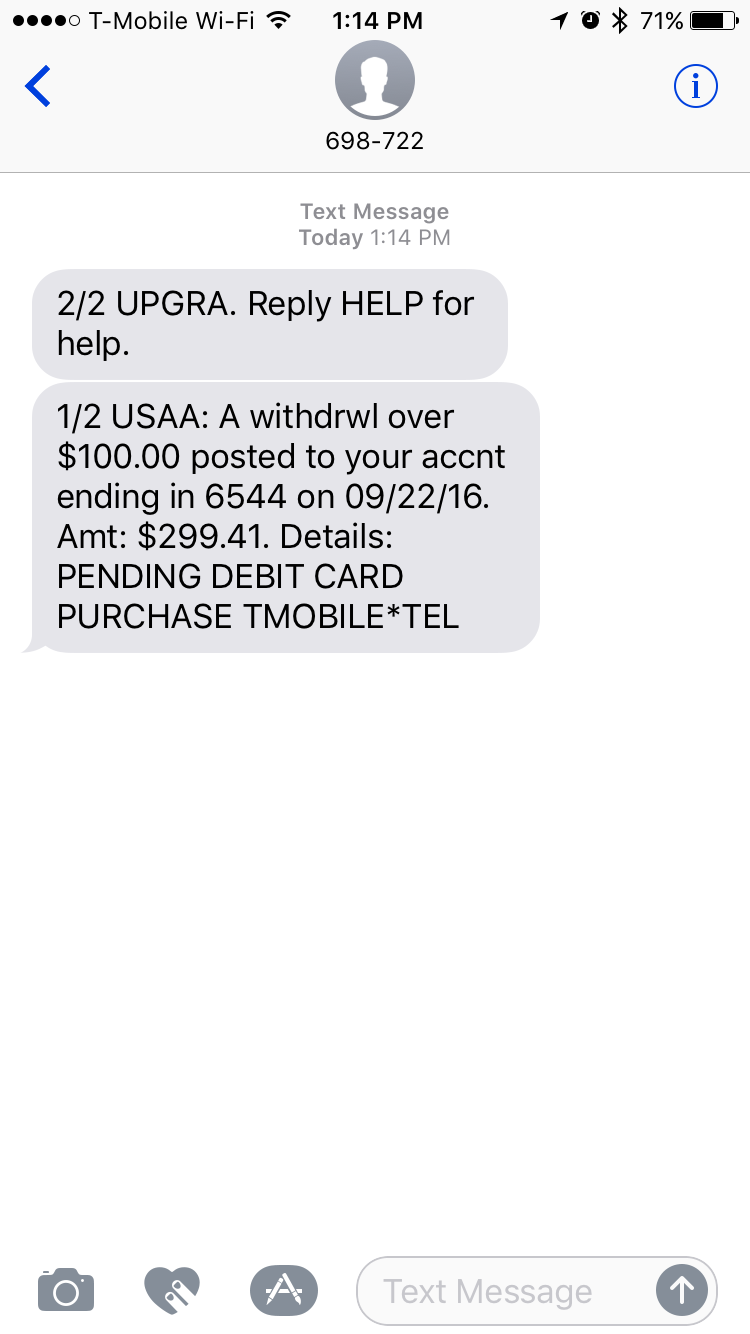The height and width of the screenshot is (1334, 750).
Task: Open the iMessage App Store icon
Action: [284, 1290]
